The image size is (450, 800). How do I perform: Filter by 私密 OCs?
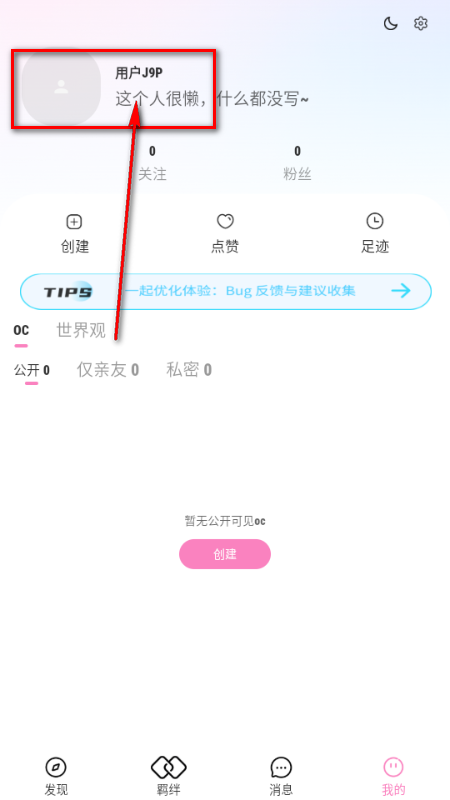(189, 370)
